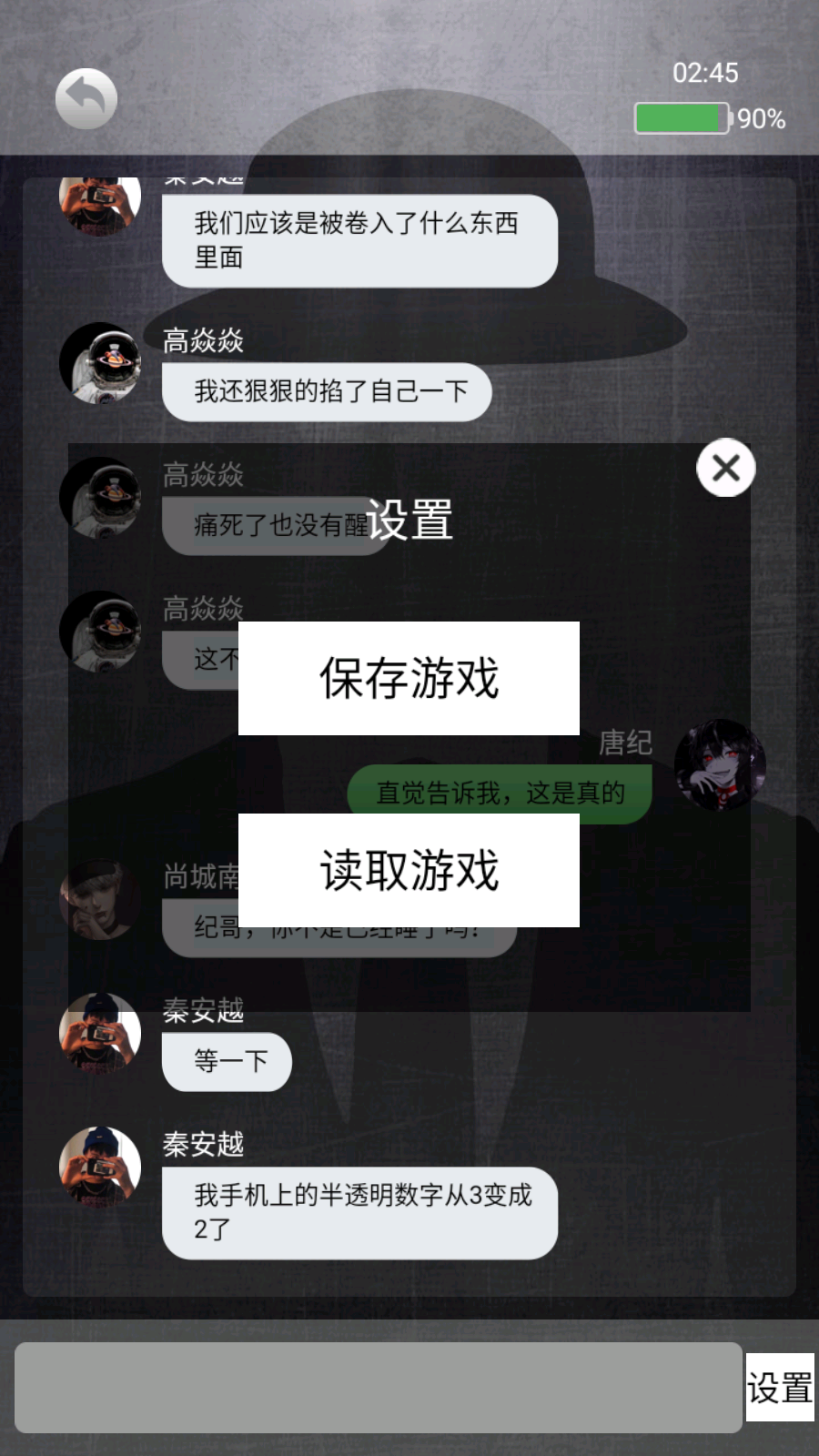This screenshot has width=819, height=1456.
Task: Tap the back arrow icon
Action: click(86, 98)
